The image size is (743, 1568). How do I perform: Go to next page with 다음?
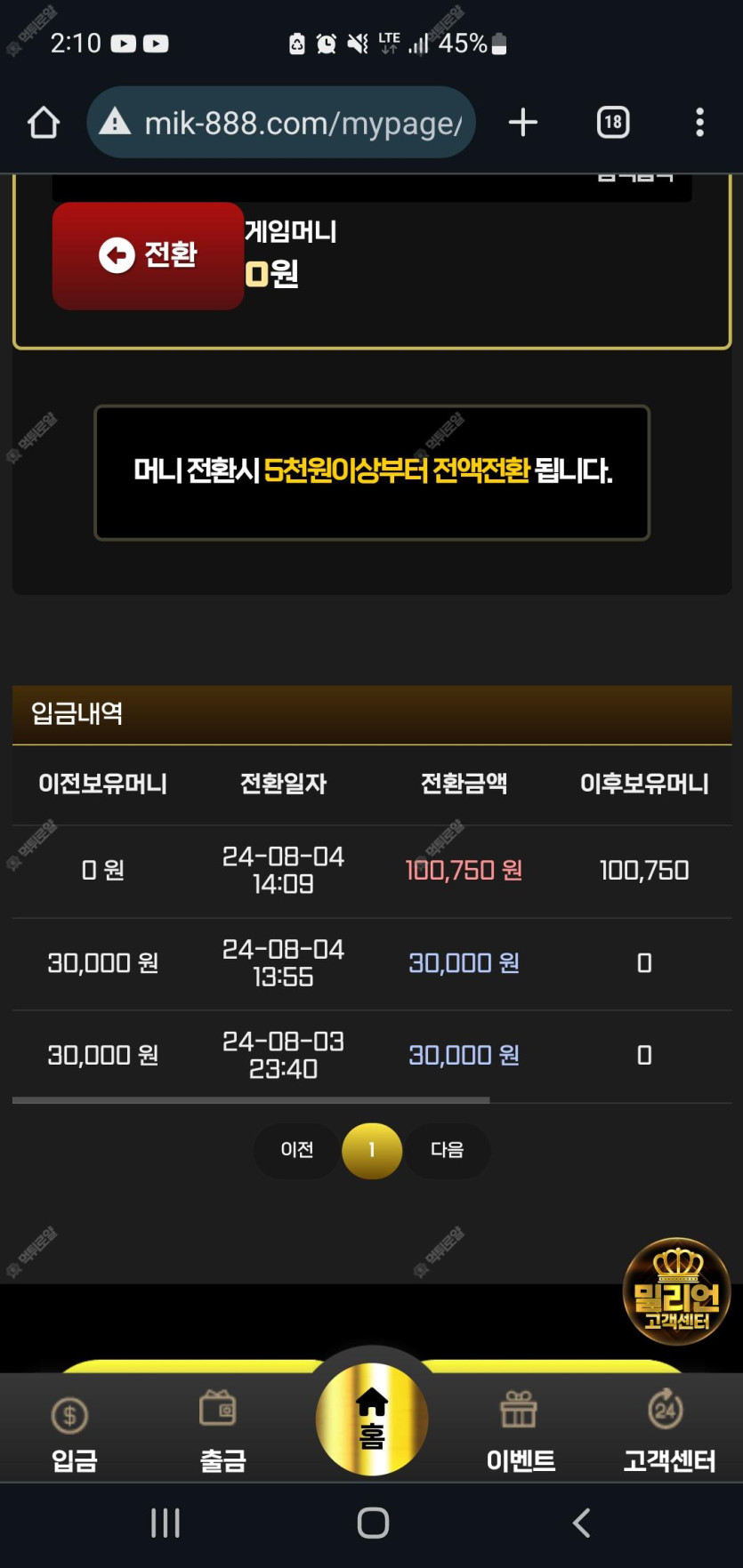pyautogui.click(x=447, y=1150)
